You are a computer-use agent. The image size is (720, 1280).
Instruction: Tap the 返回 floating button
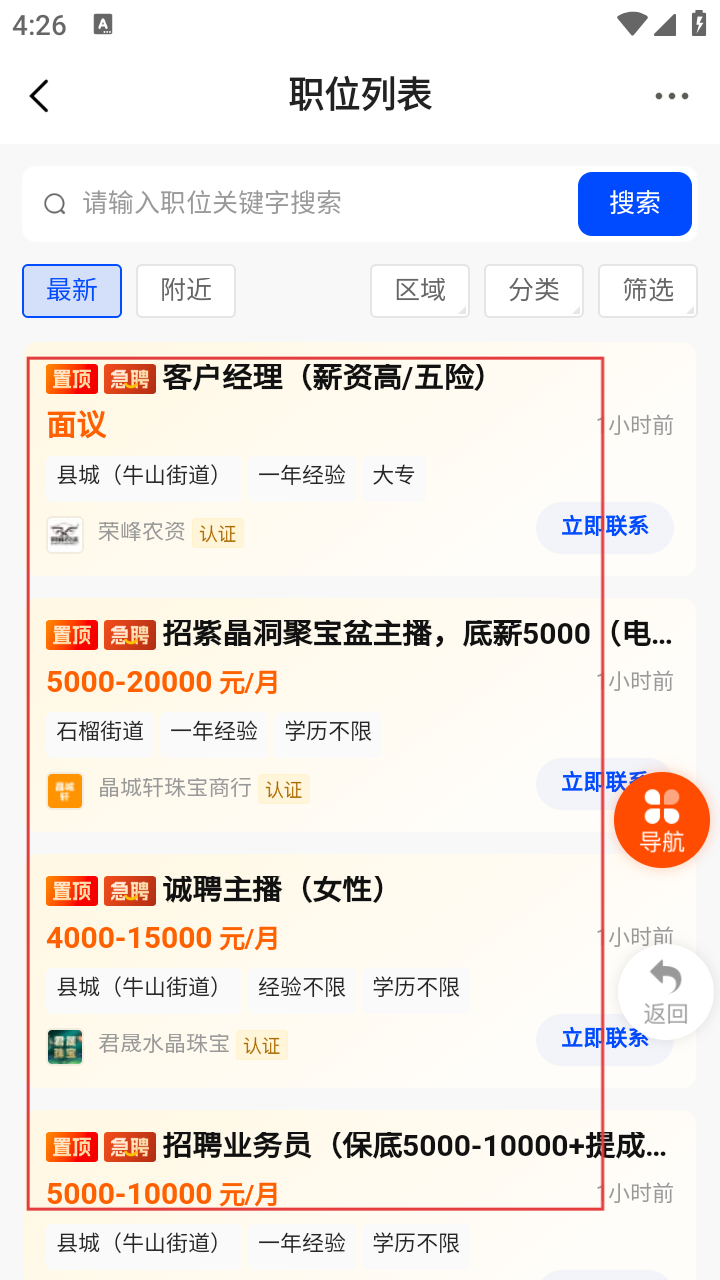pos(665,992)
